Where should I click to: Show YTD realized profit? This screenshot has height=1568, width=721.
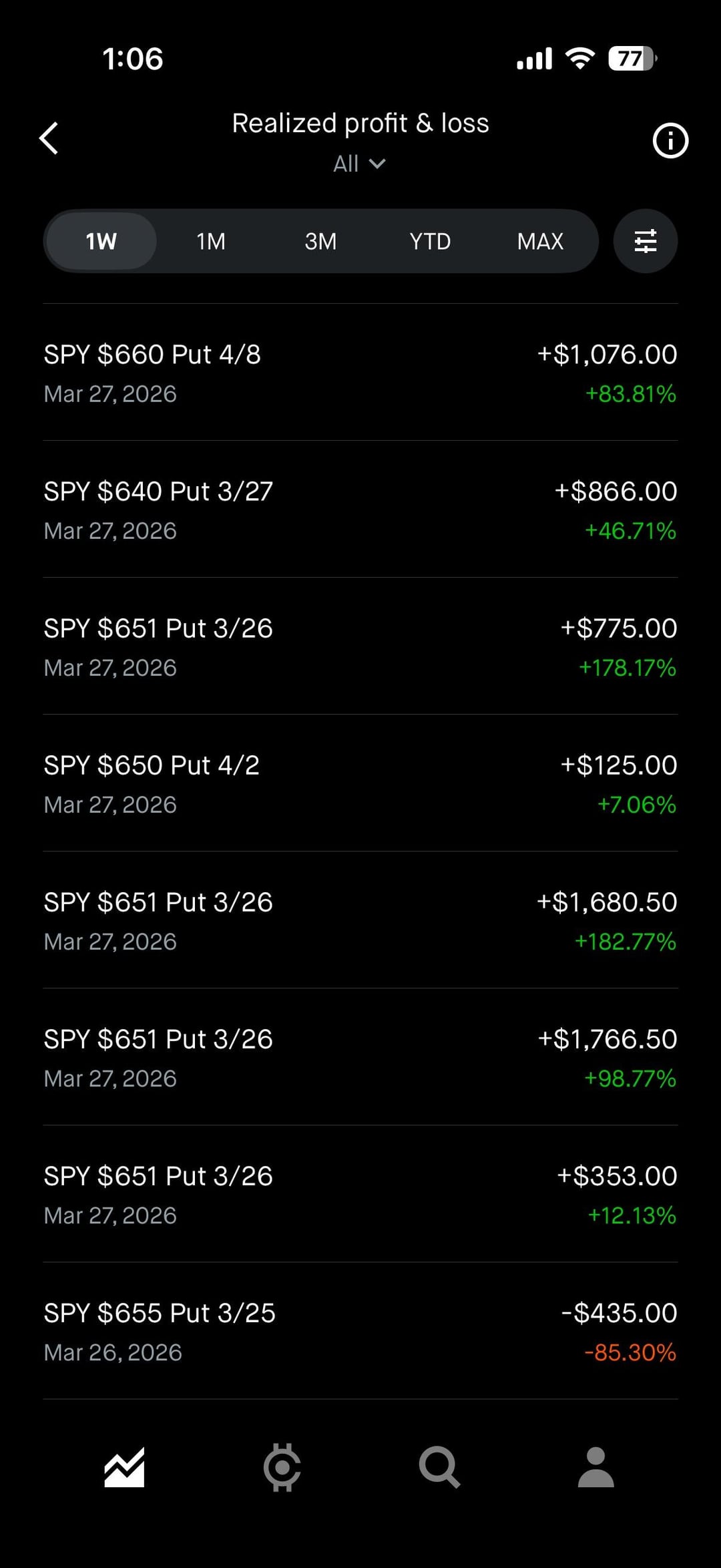tap(430, 241)
